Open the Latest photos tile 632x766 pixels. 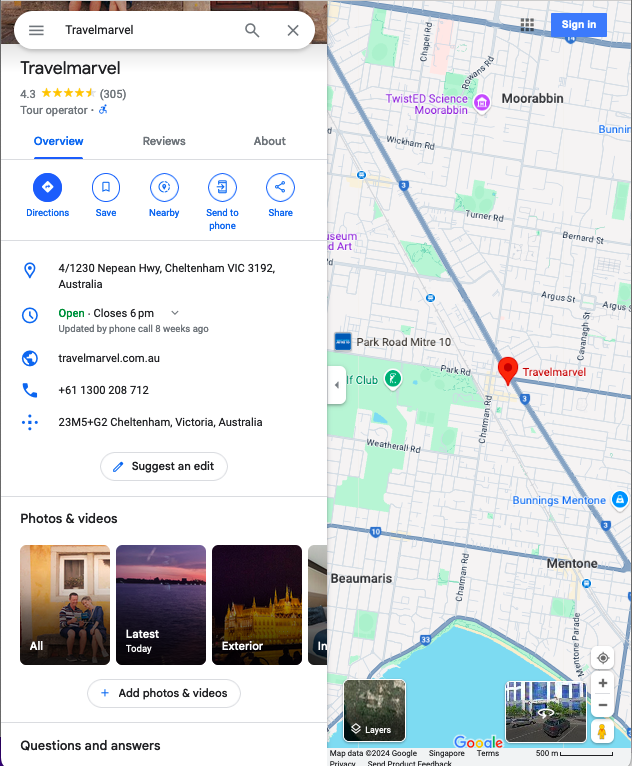point(161,605)
